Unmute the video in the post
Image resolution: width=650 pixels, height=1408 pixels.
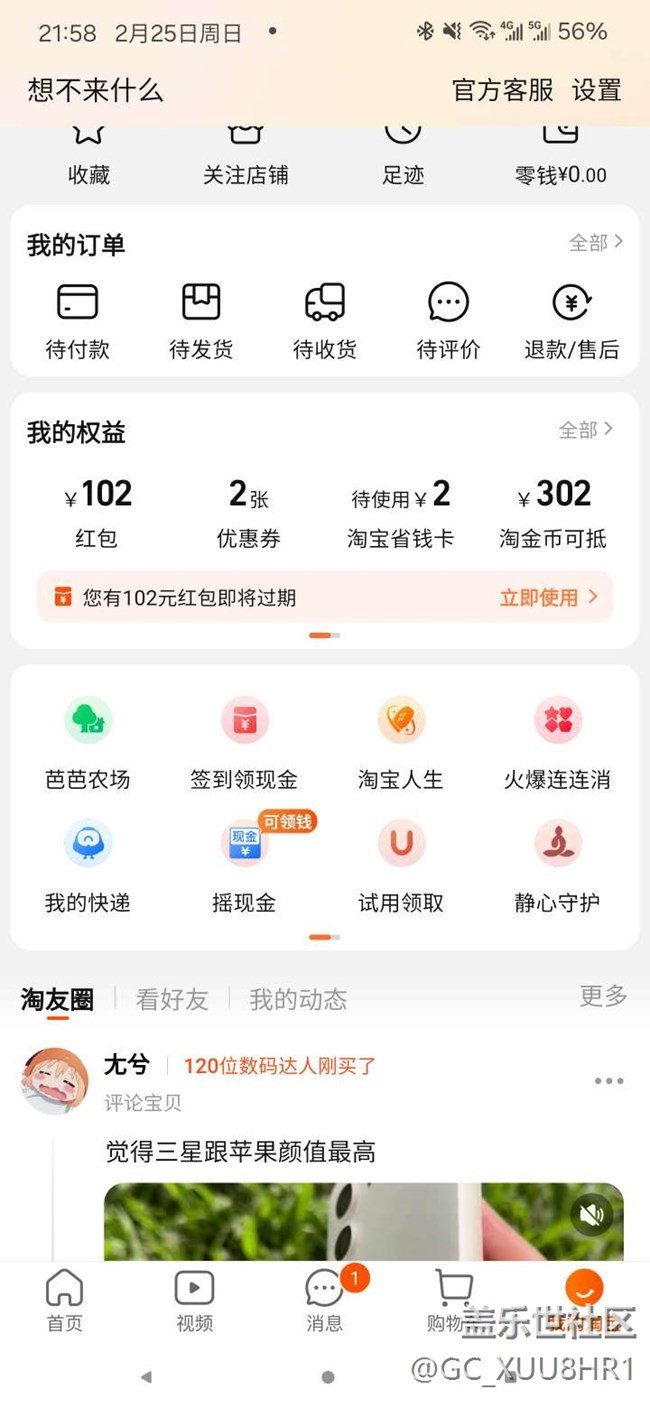tap(592, 1214)
